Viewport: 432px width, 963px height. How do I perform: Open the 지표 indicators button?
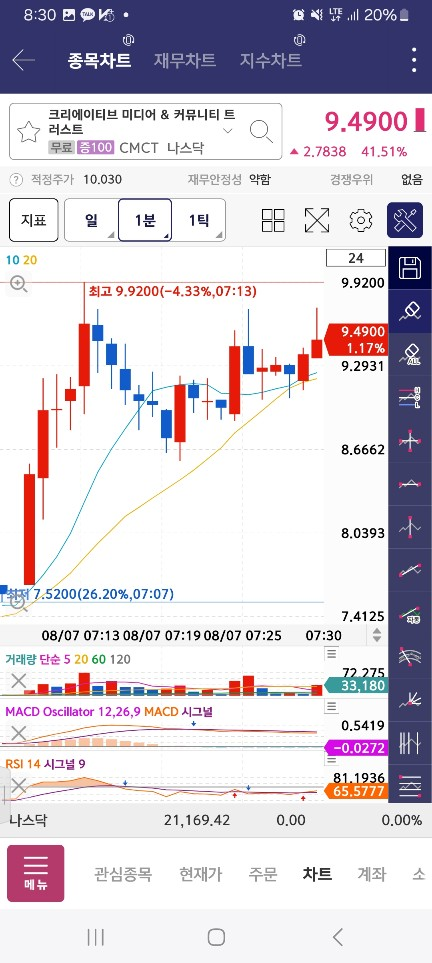pos(34,220)
